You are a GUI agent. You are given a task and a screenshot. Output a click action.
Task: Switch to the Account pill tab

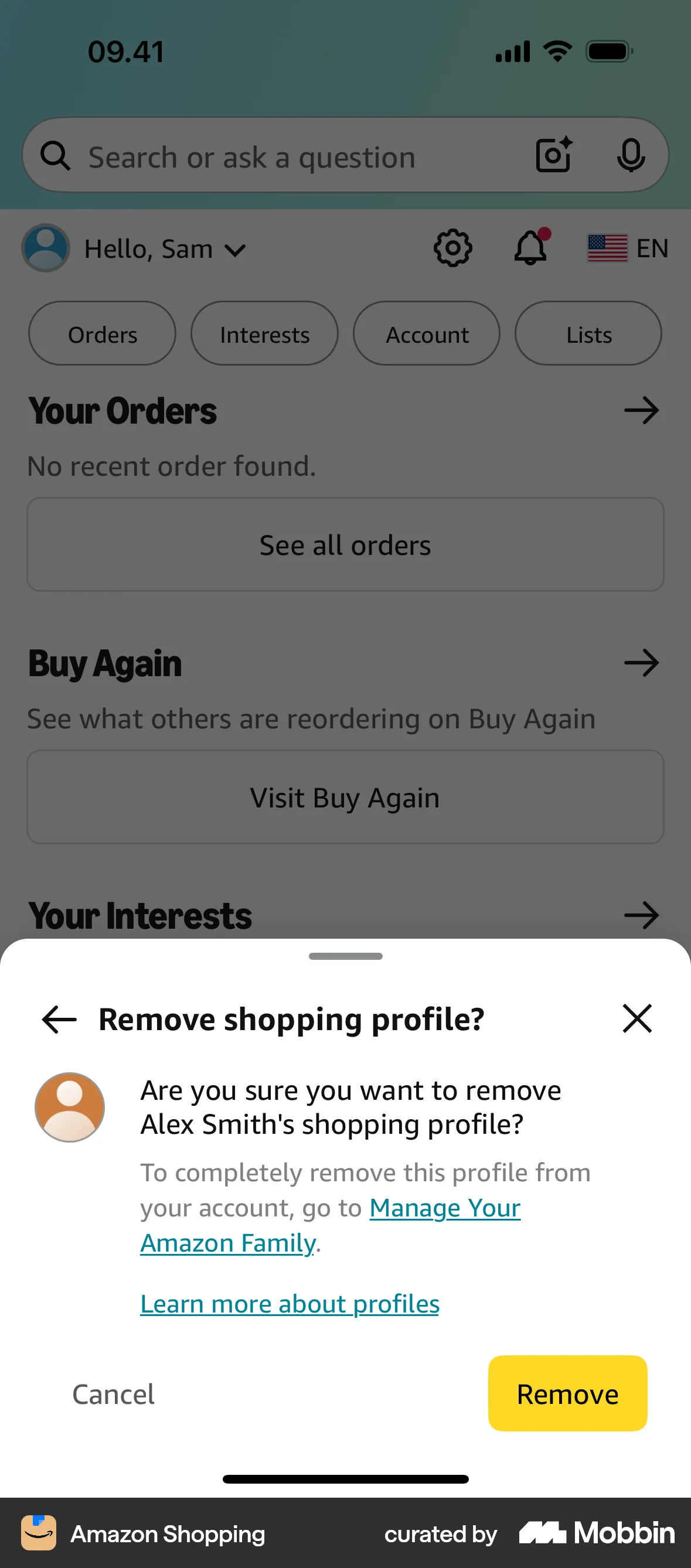(x=426, y=333)
